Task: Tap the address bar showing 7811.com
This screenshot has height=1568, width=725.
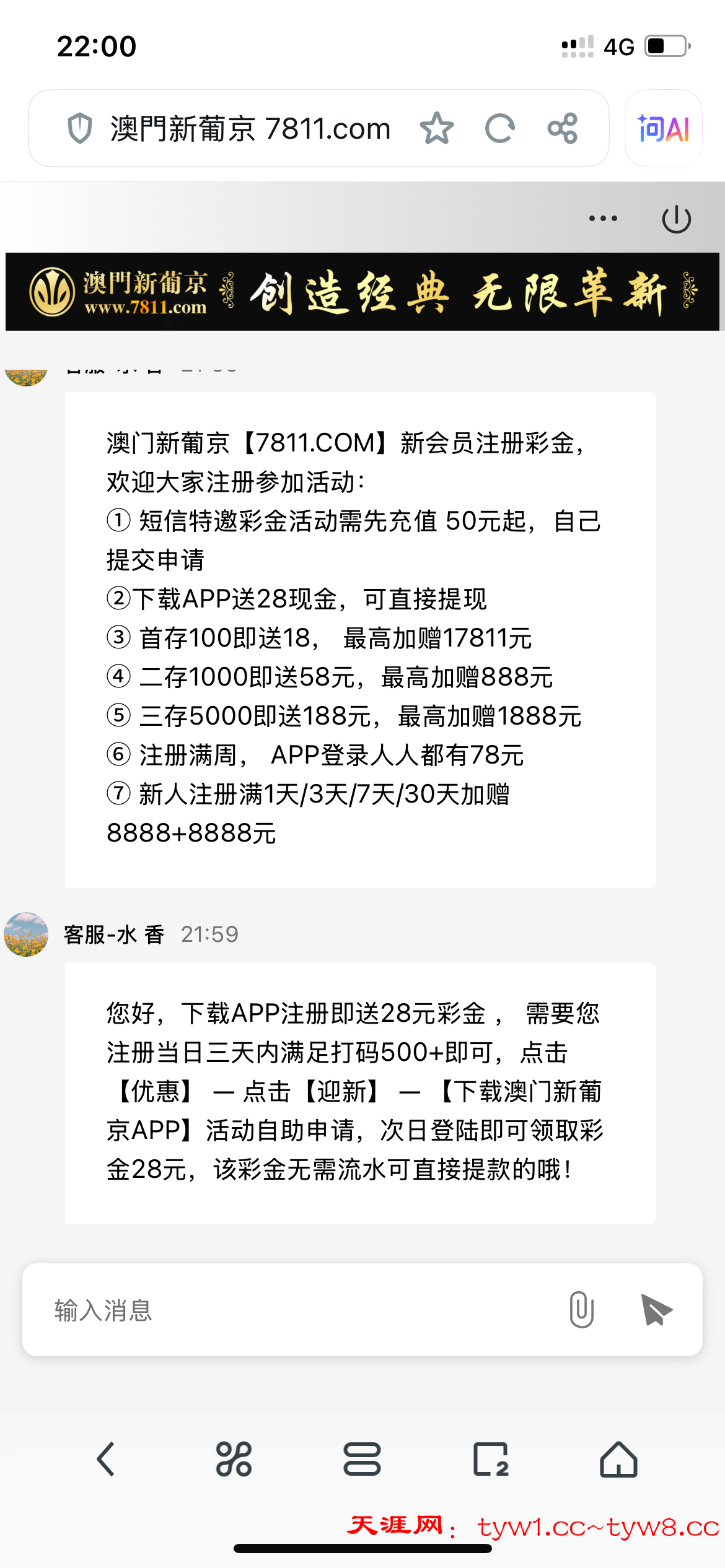Action: tap(250, 129)
